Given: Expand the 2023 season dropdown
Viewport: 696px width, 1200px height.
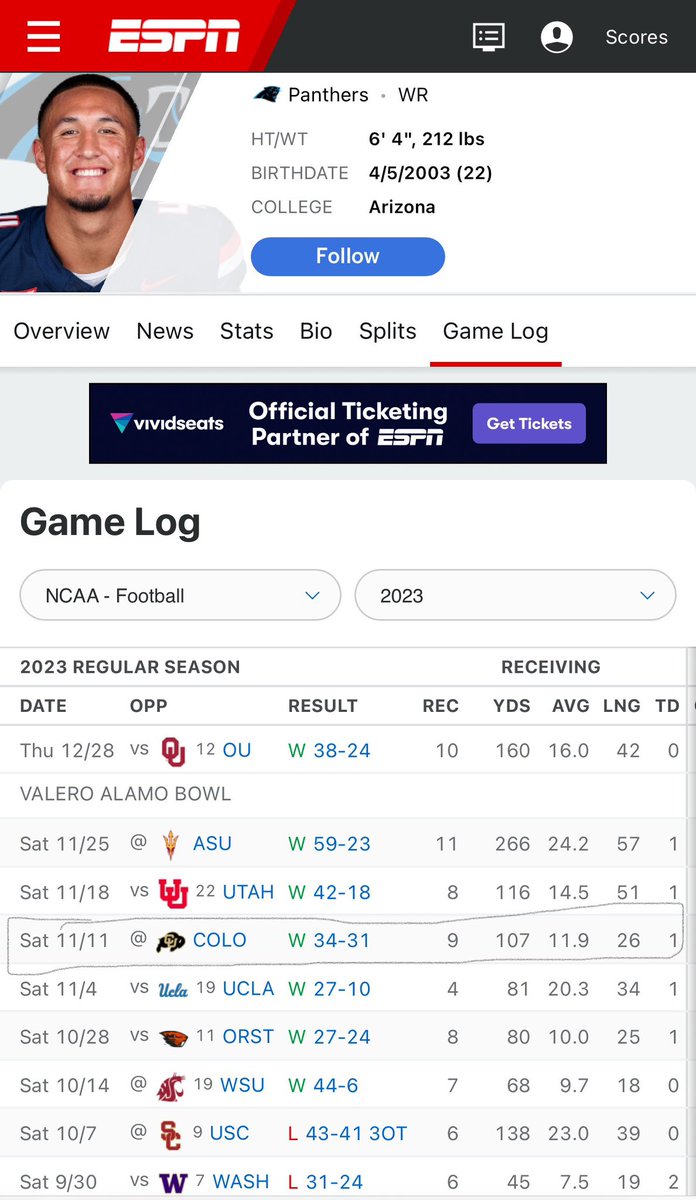Looking at the screenshot, I should tap(516, 596).
